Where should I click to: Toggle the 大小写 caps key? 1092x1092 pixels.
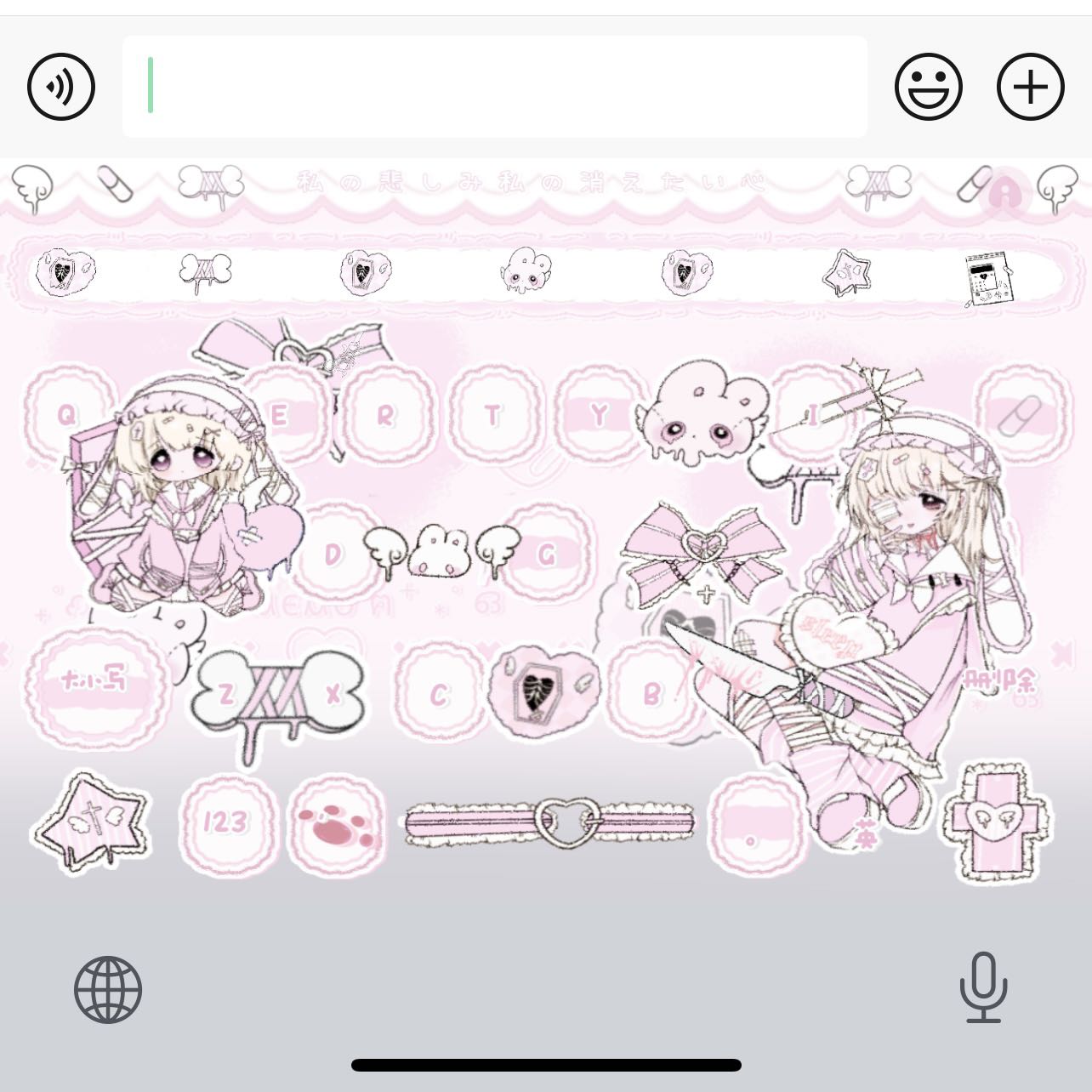point(95,682)
